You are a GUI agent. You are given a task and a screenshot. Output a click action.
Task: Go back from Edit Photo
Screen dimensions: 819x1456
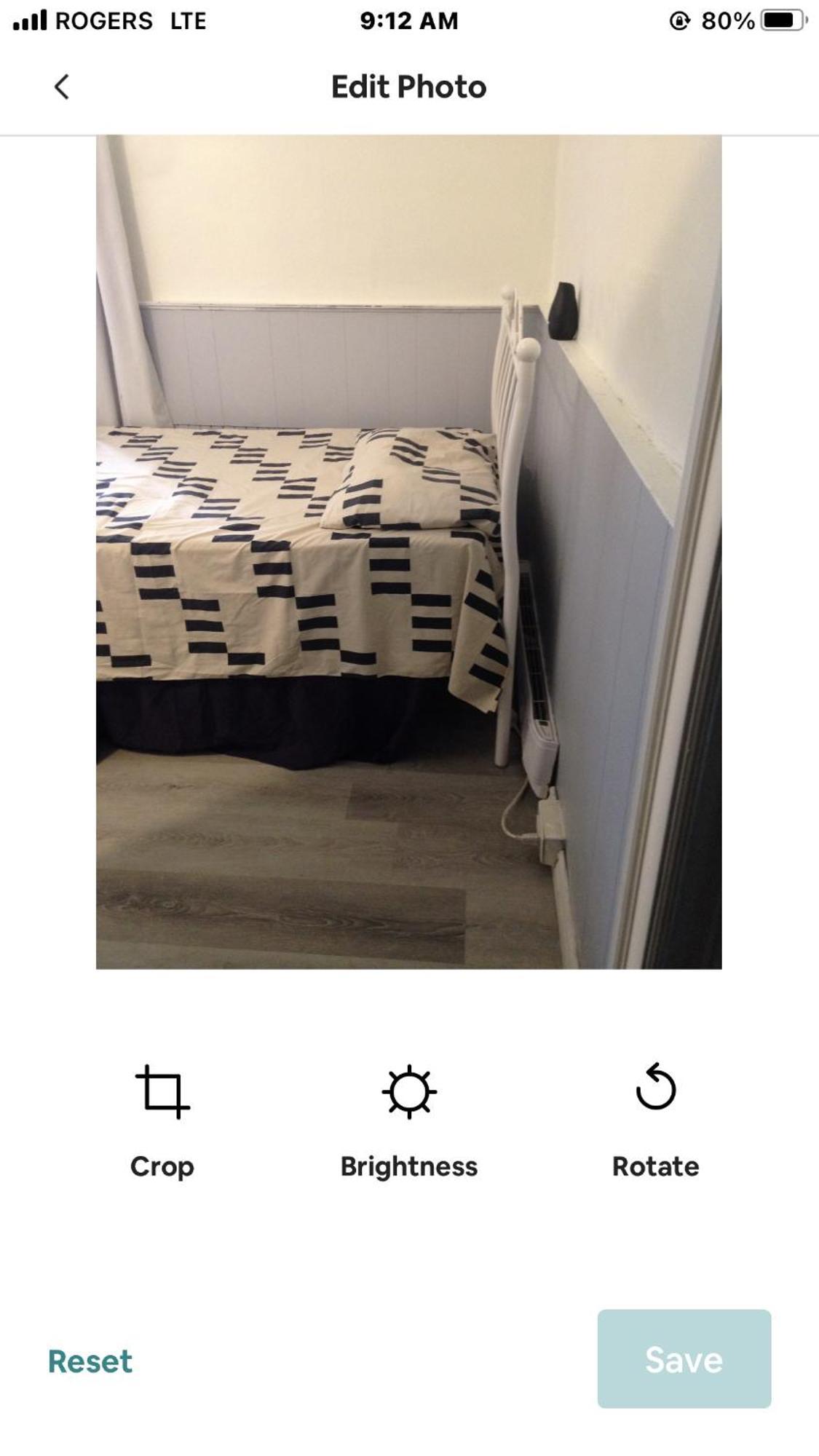[x=62, y=87]
